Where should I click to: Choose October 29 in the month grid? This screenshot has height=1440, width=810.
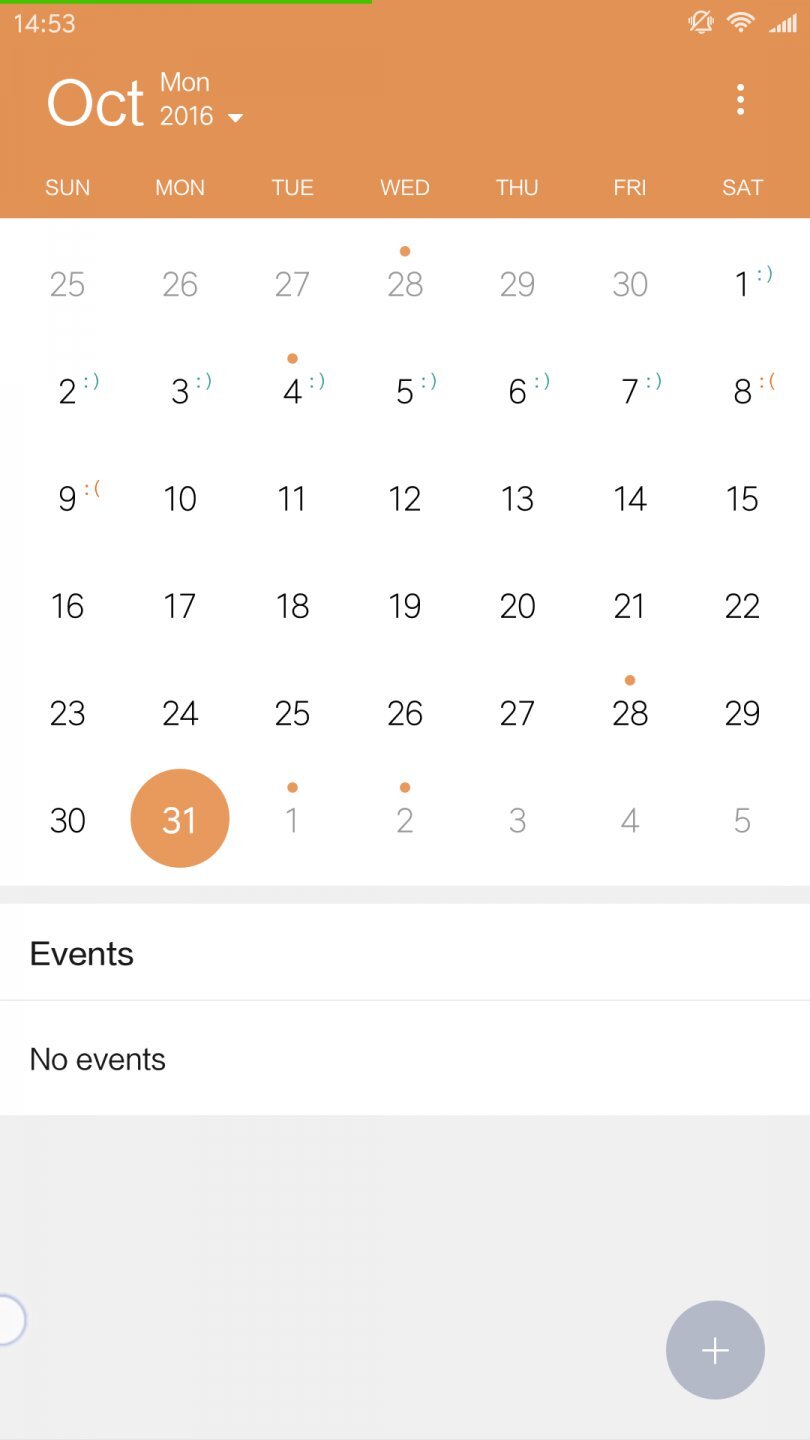tap(742, 713)
